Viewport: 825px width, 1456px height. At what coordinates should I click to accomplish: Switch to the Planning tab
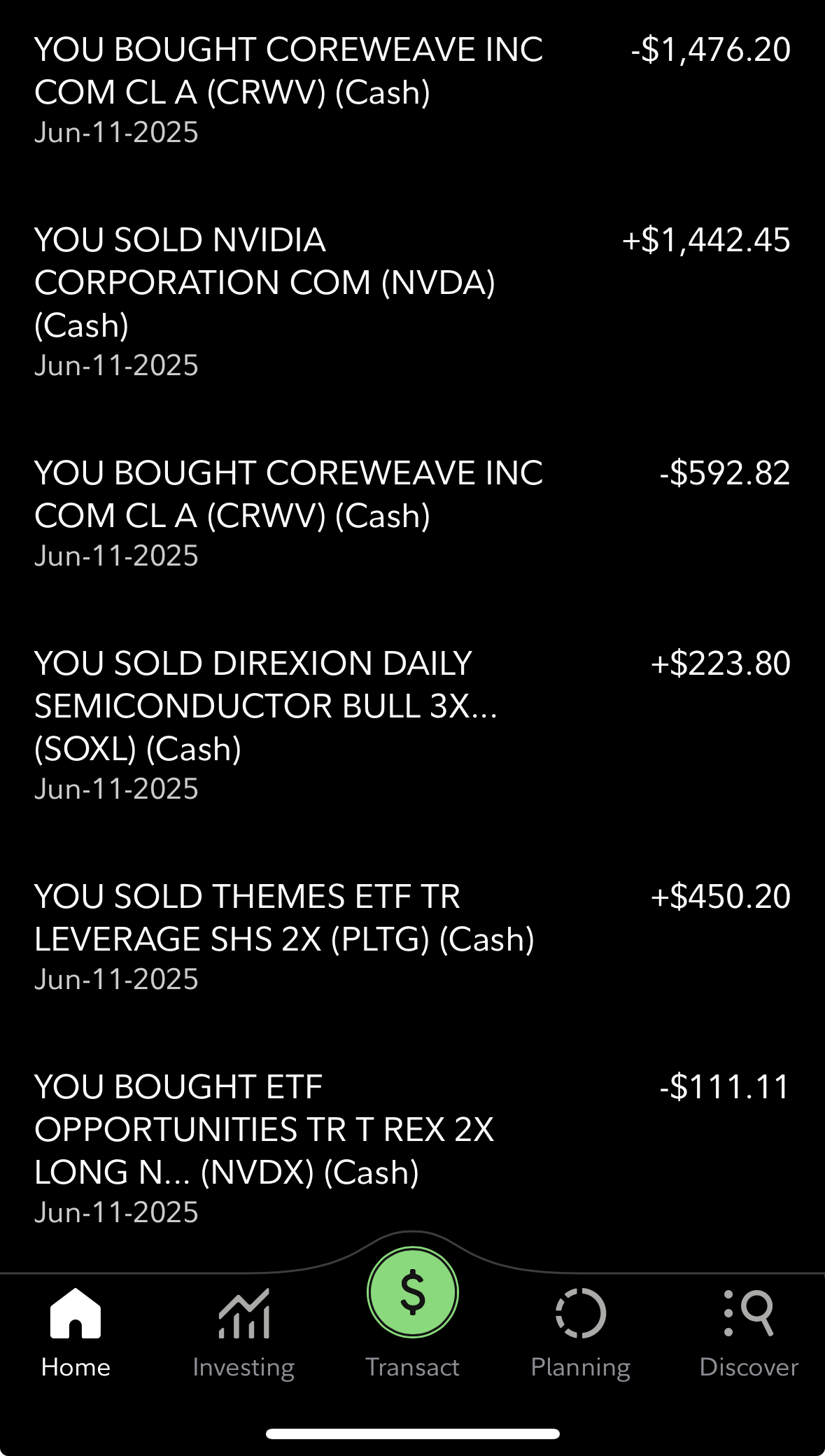click(x=581, y=1333)
